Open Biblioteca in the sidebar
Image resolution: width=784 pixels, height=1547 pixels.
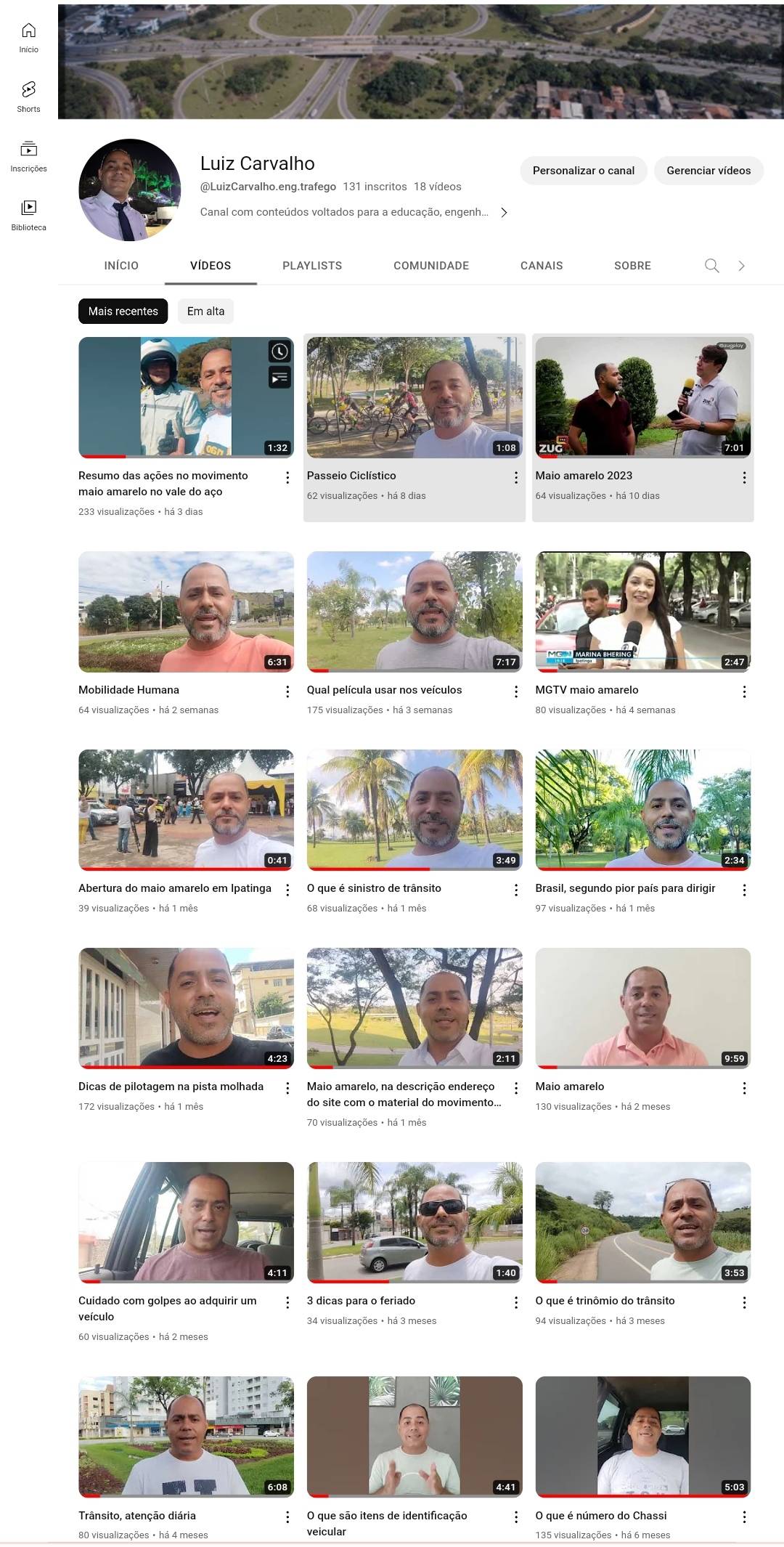click(28, 216)
